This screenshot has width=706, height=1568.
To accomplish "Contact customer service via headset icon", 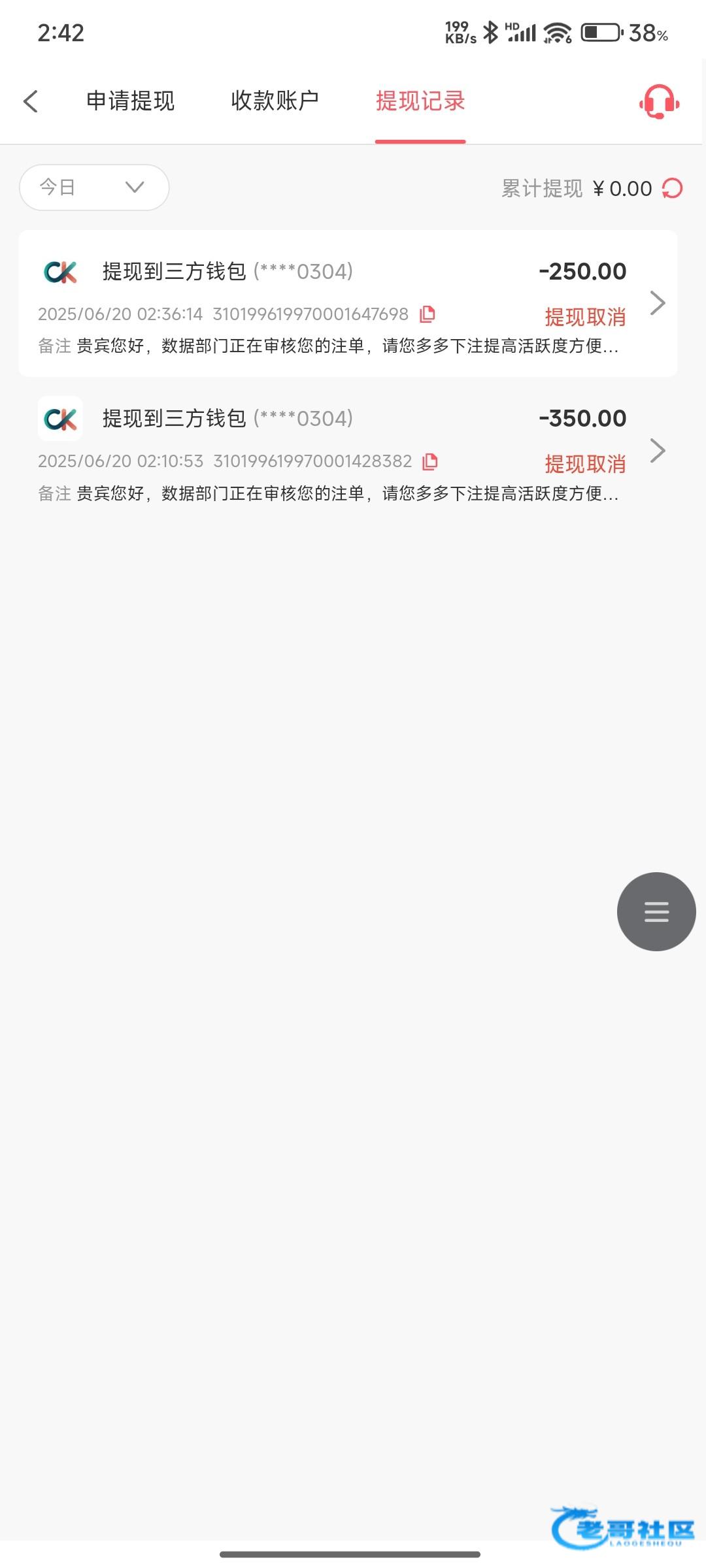I will 660,102.
